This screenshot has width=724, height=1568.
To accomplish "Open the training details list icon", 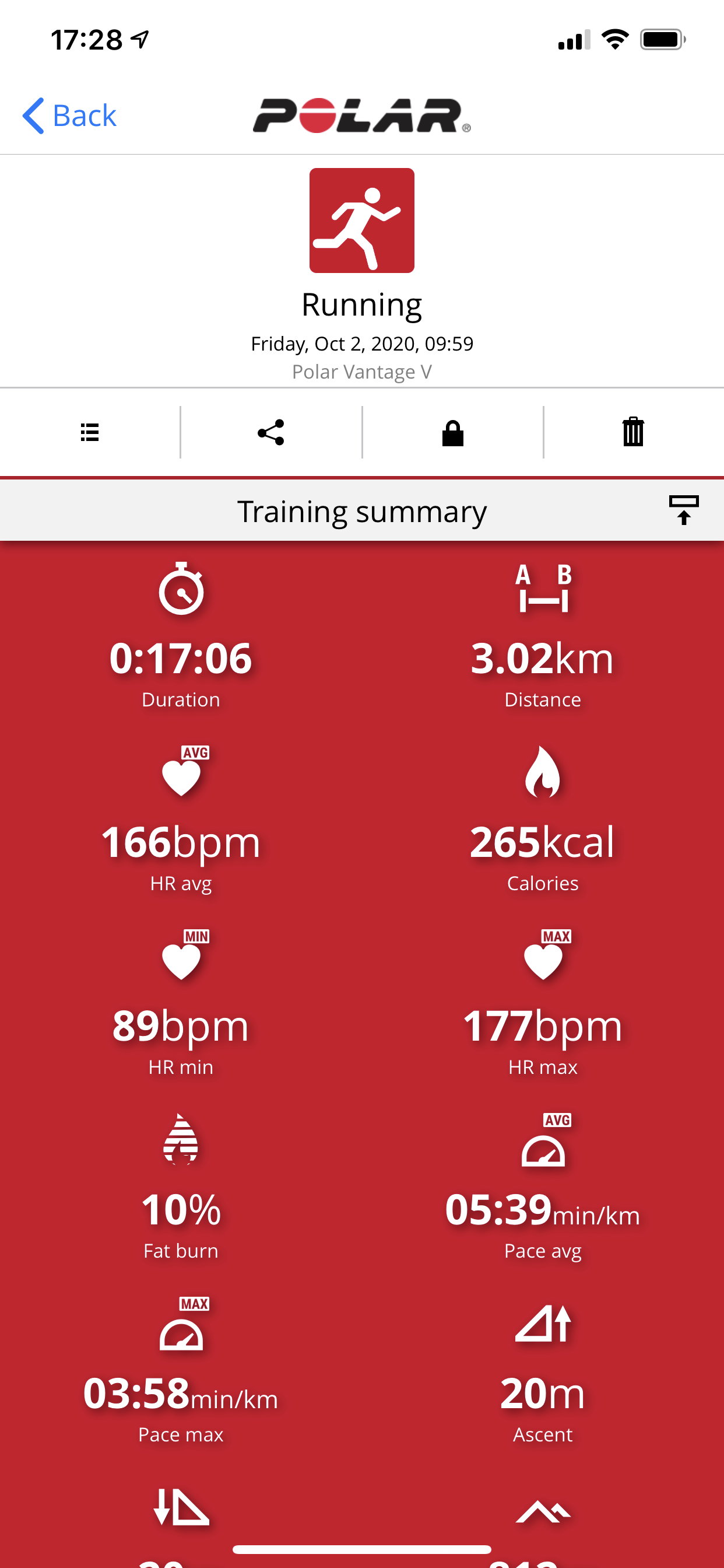I will coord(90,432).
